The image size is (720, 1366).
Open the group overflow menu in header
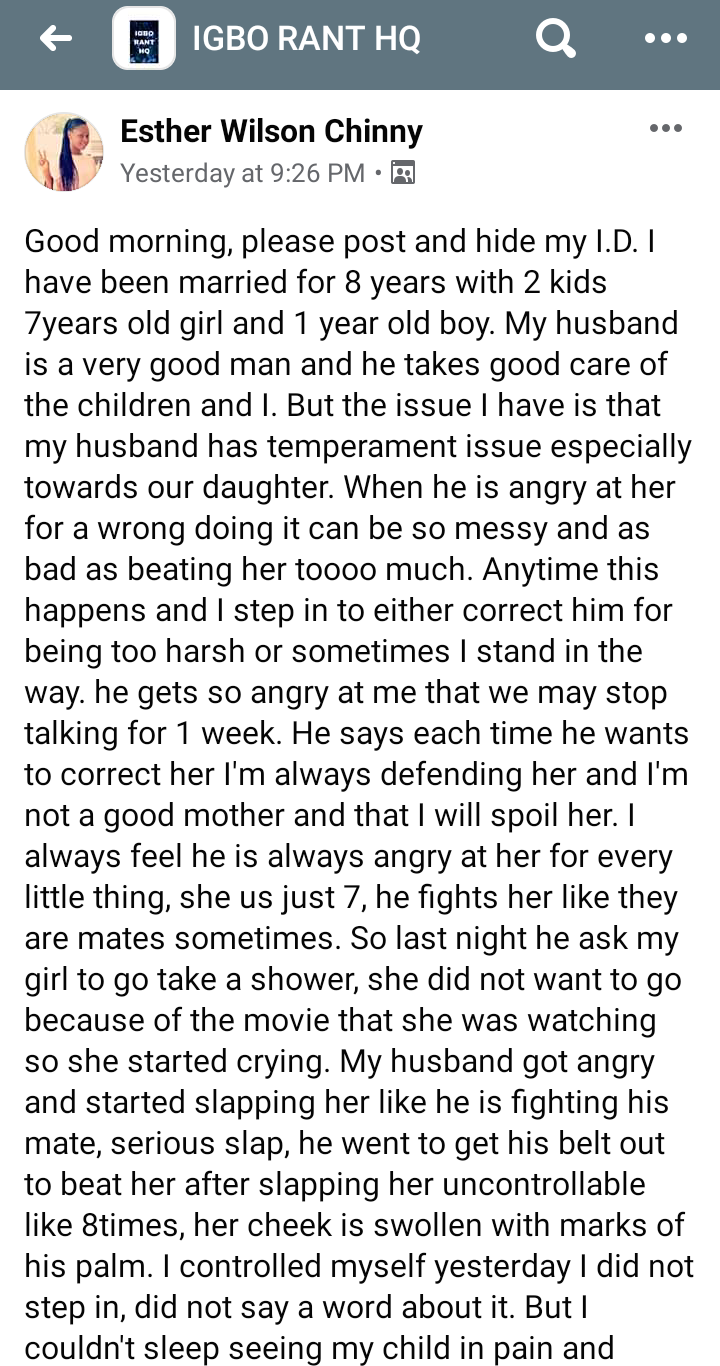[x=665, y=39]
